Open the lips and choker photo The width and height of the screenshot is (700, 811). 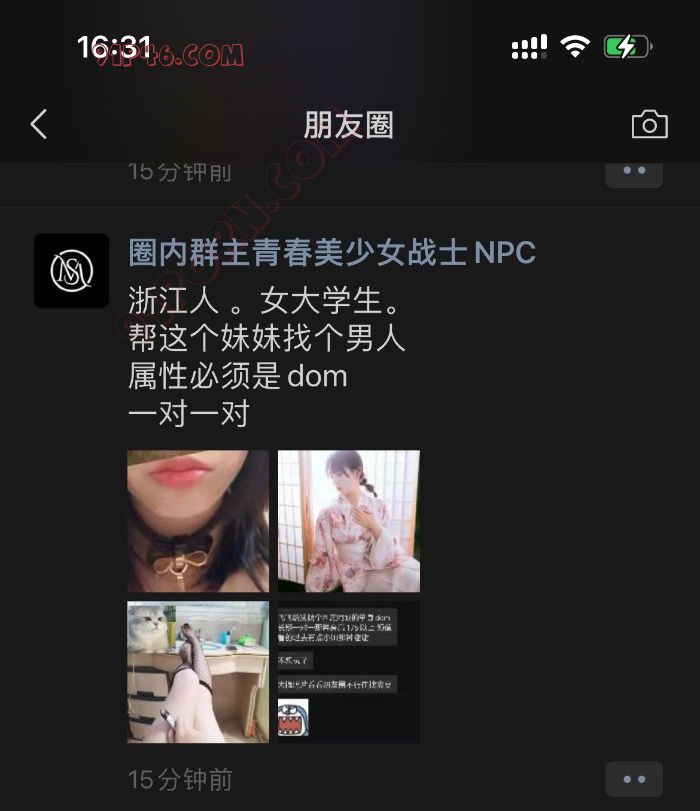coord(198,521)
